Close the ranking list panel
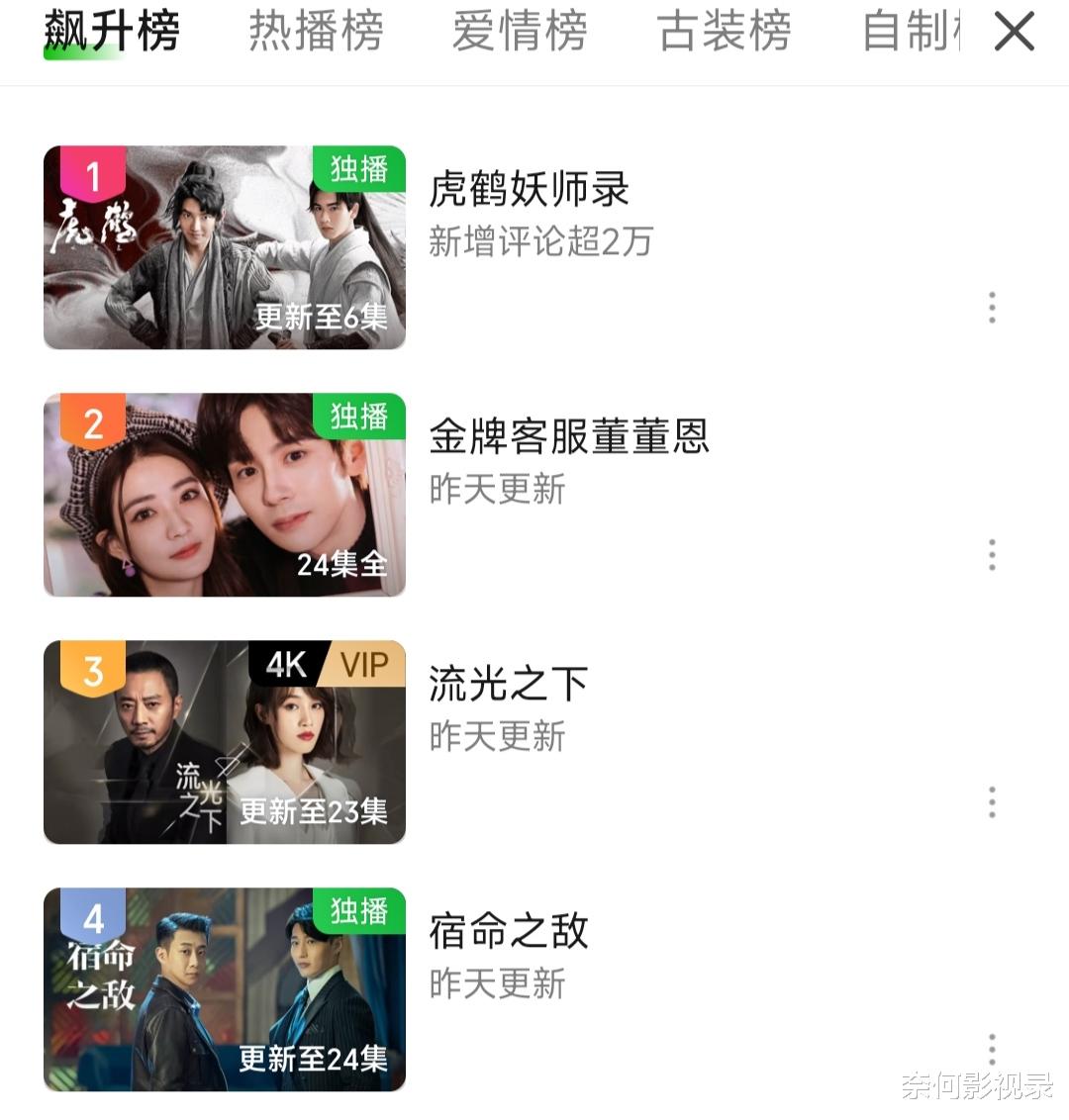 [1014, 30]
